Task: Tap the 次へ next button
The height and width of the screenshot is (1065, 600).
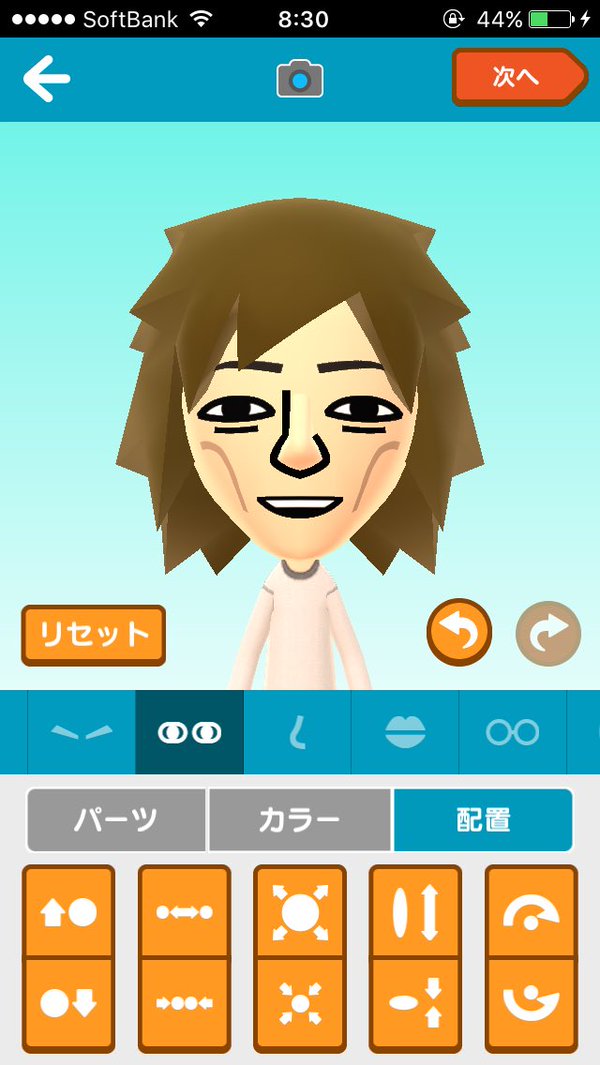Action: coord(520,77)
